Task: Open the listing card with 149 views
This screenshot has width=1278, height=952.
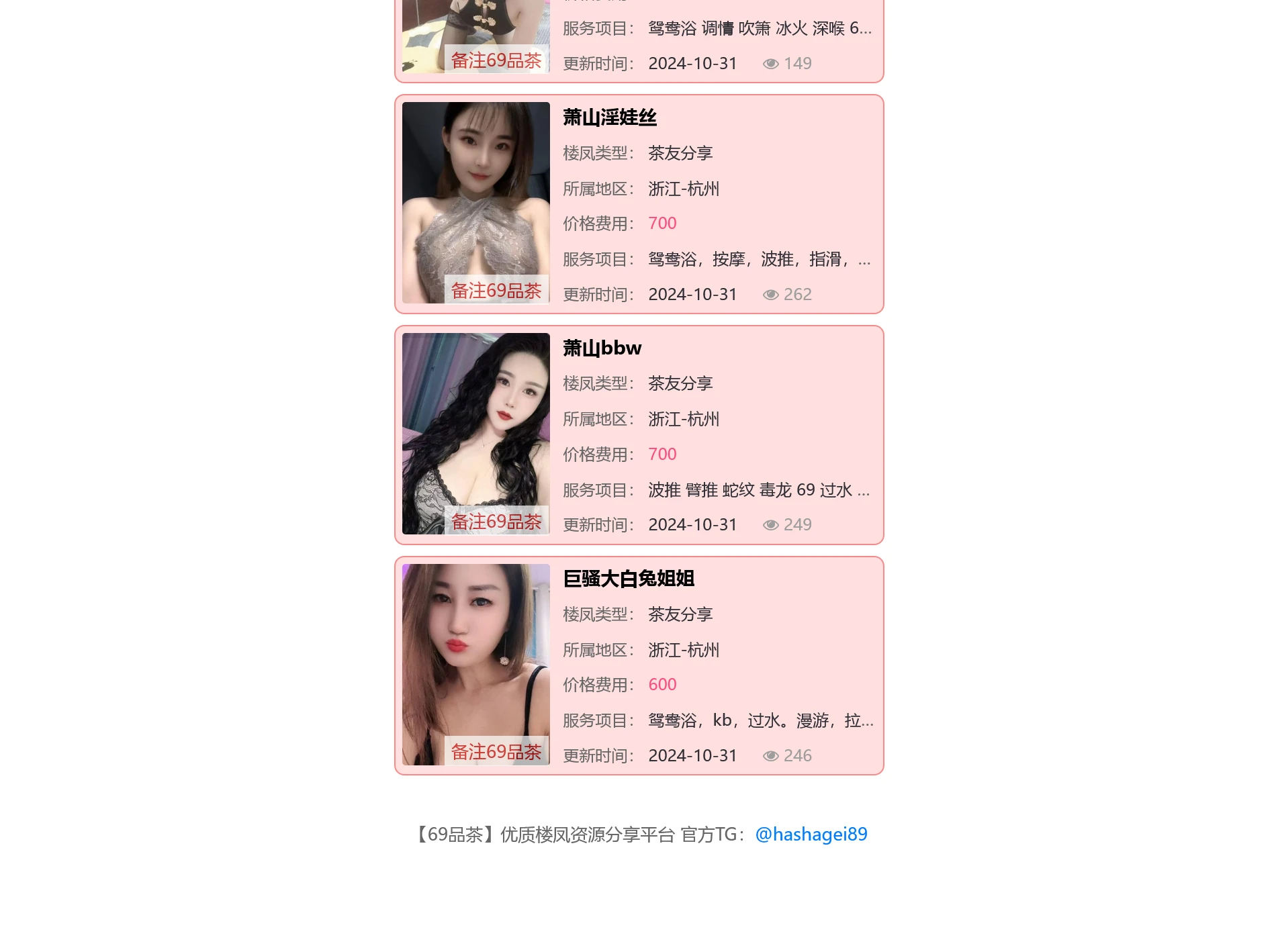Action: pyautogui.click(x=638, y=40)
